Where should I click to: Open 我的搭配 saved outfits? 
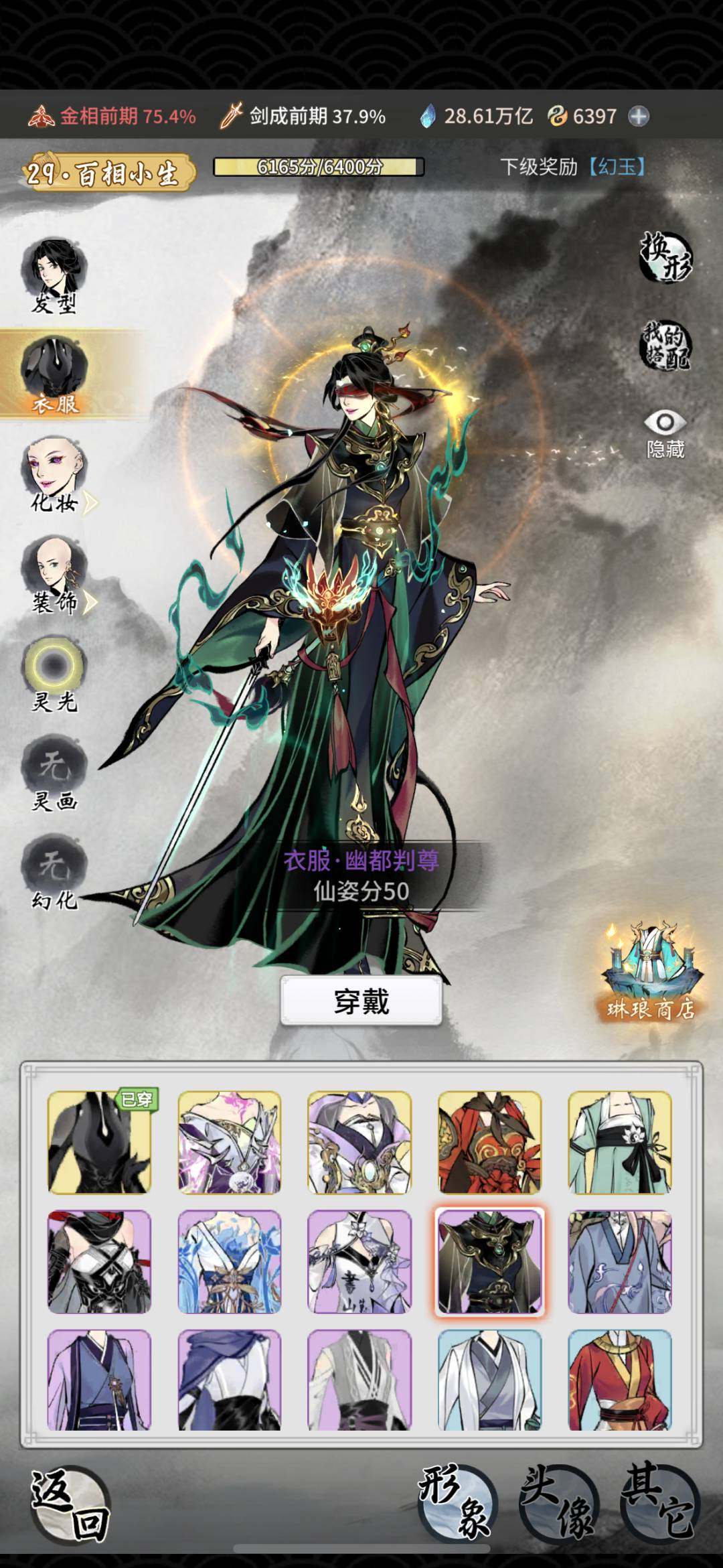[665, 346]
